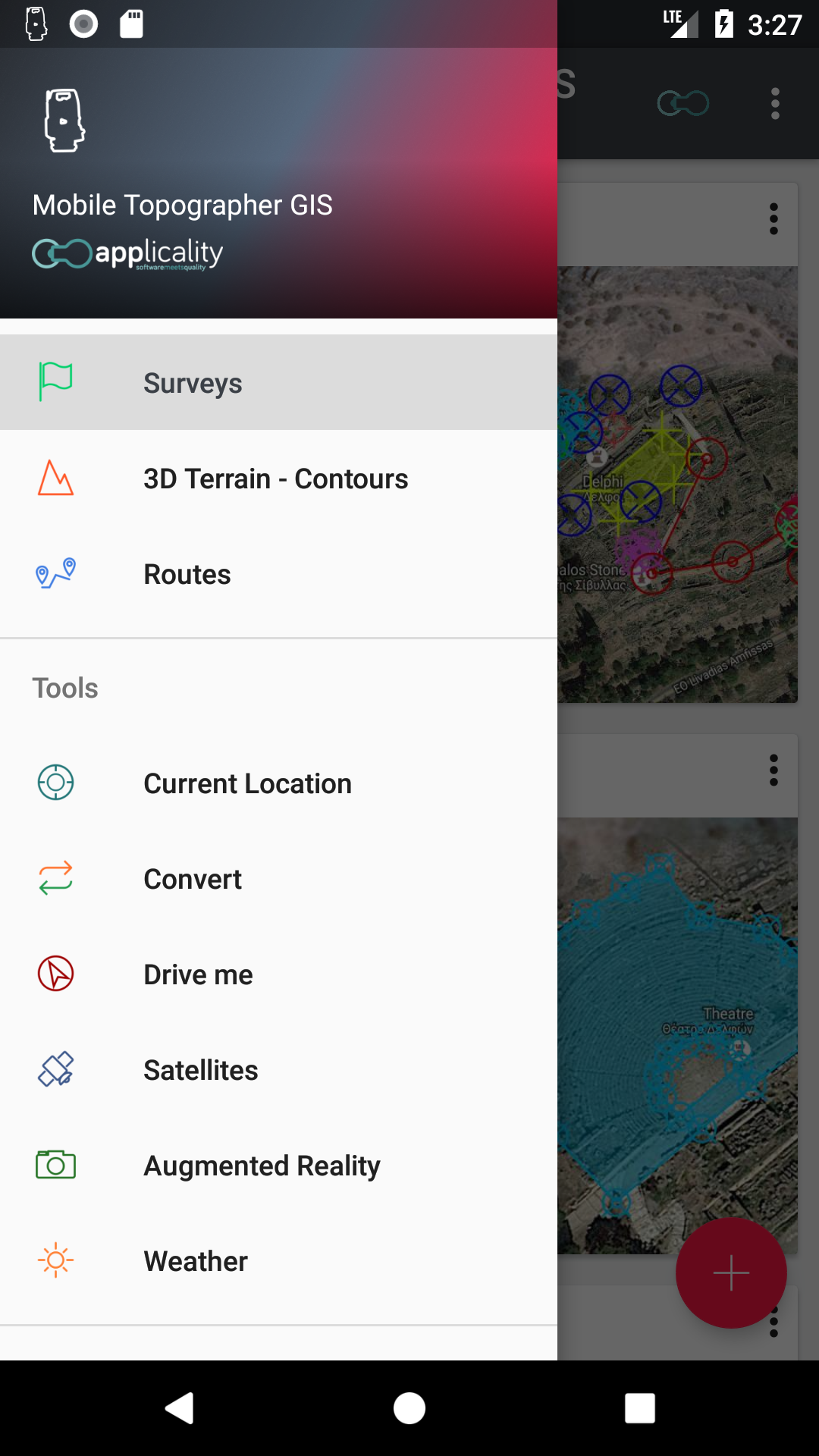Click the Routes waypoint path icon
This screenshot has height=1456, width=819.
pos(55,574)
